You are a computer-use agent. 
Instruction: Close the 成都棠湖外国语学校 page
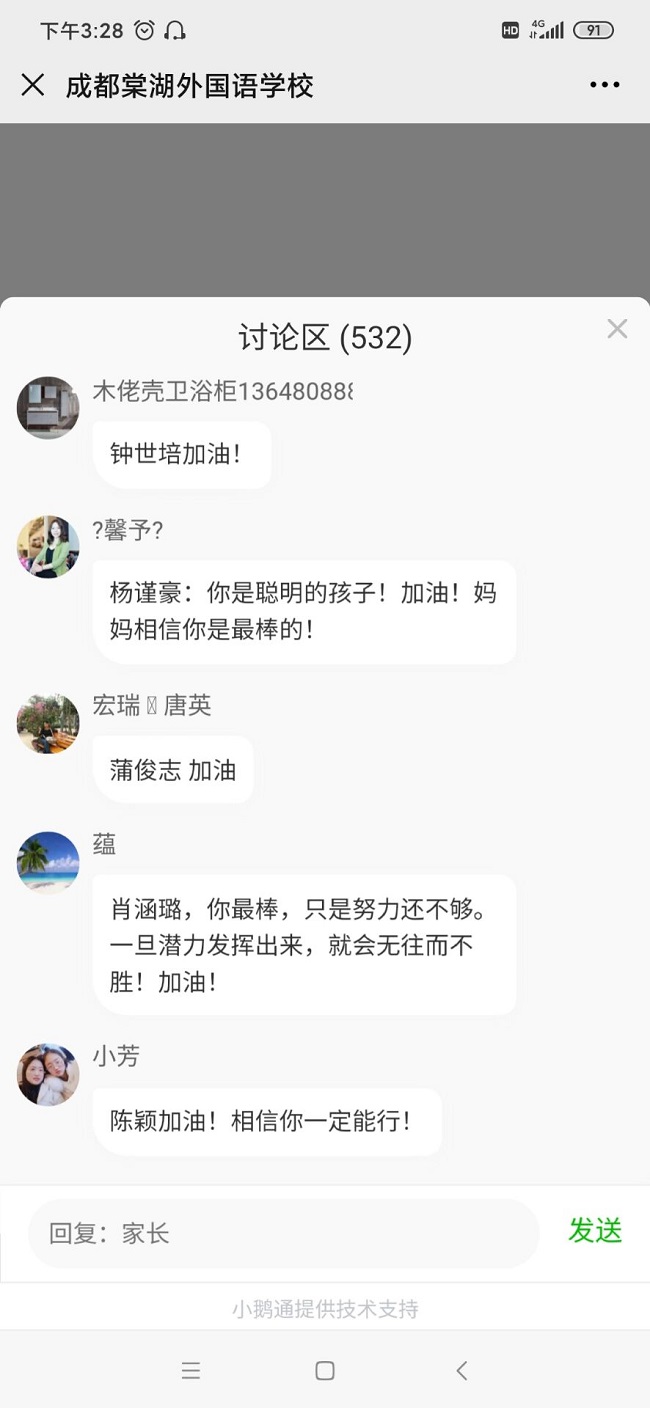pyautogui.click(x=33, y=85)
